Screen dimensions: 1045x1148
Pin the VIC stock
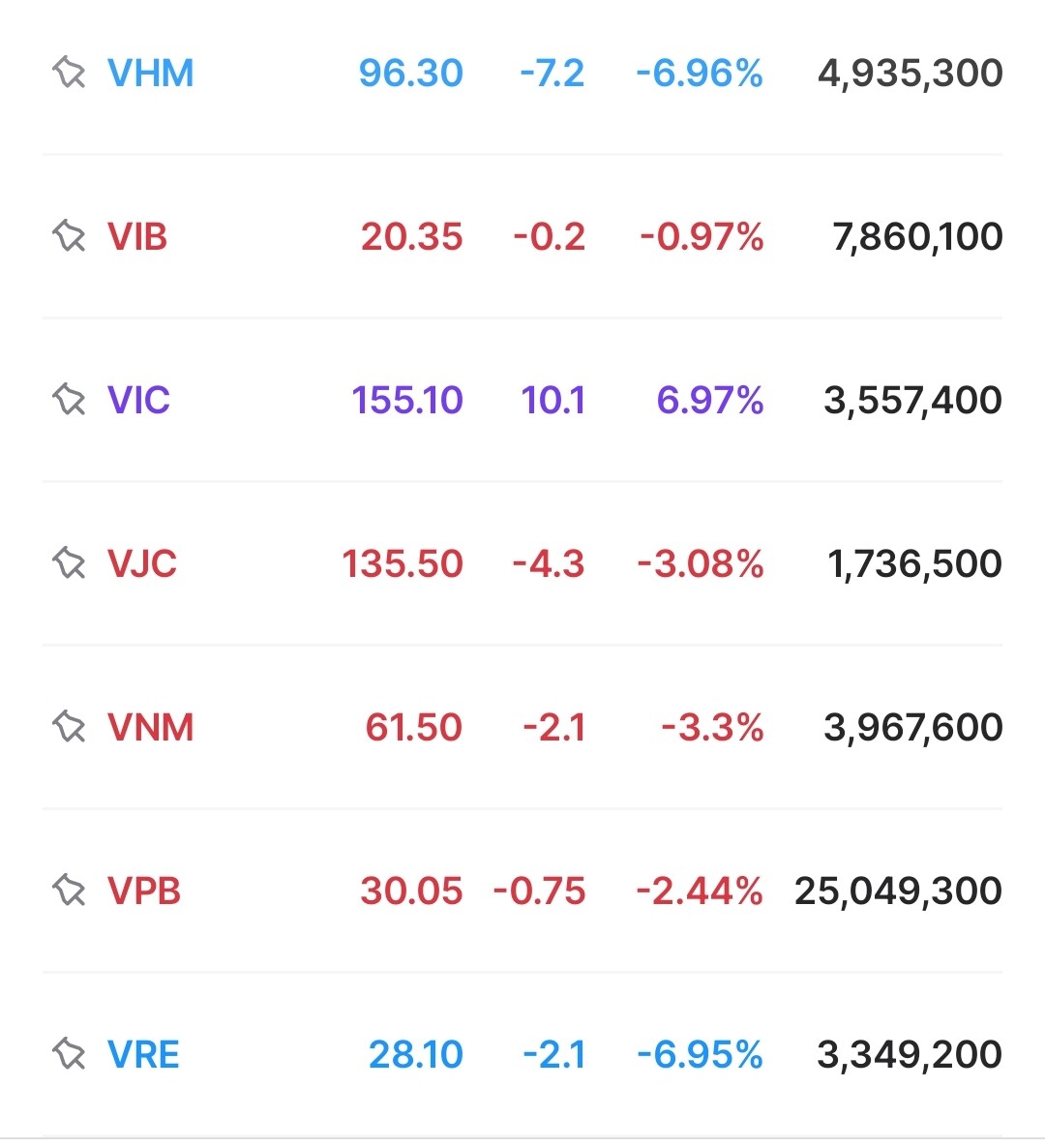pos(69,400)
